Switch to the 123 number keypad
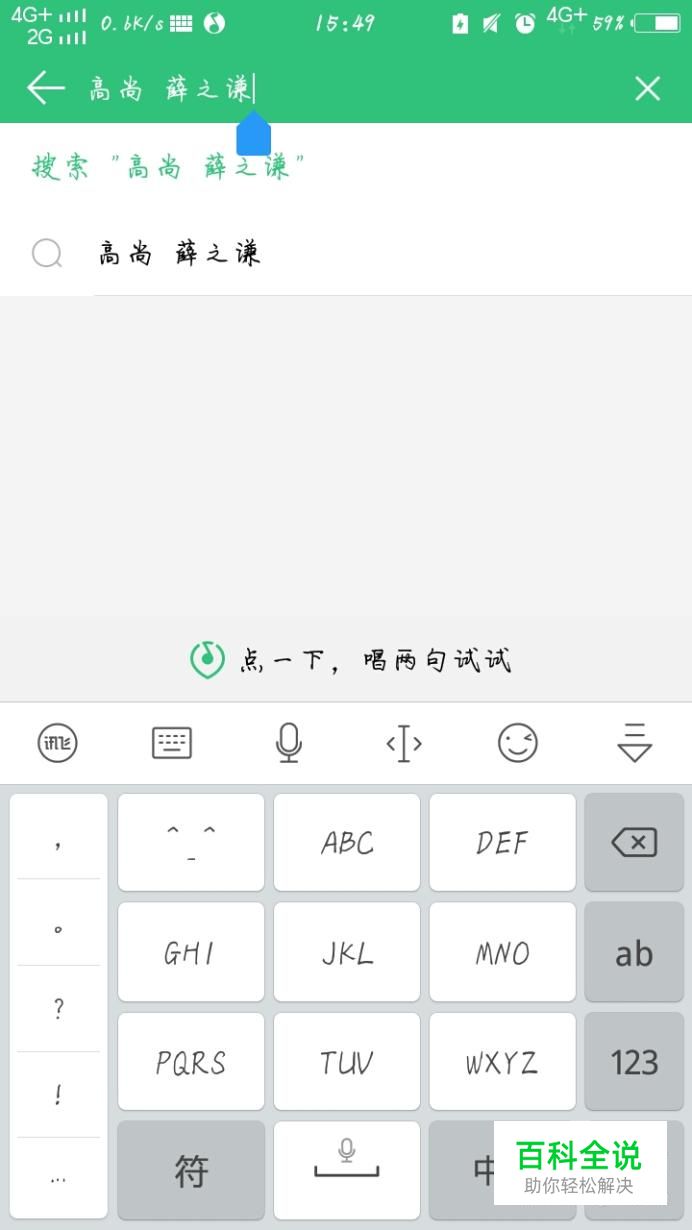Viewport: 692px width, 1230px height. click(634, 1062)
